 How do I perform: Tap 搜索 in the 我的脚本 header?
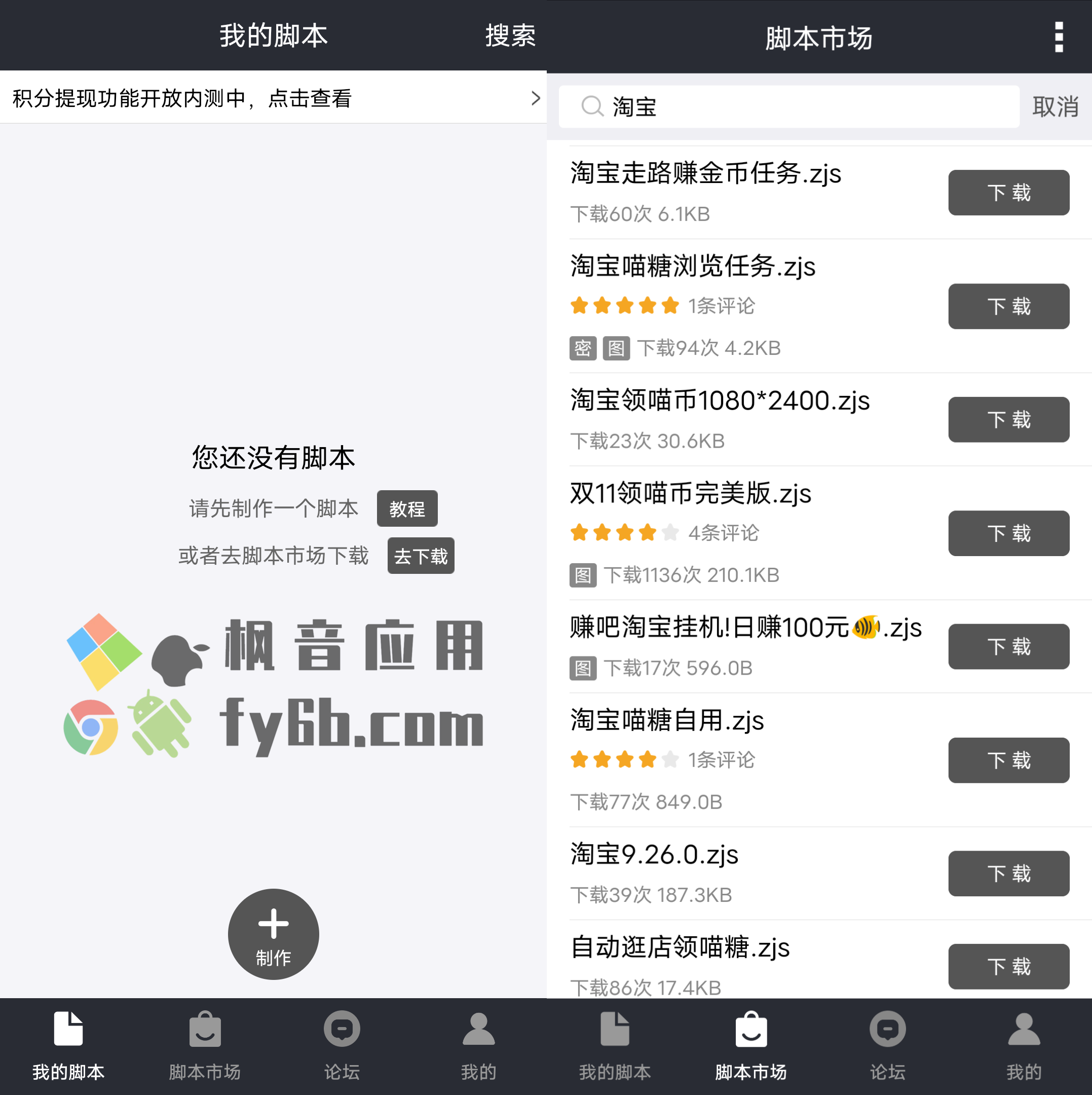point(510,35)
